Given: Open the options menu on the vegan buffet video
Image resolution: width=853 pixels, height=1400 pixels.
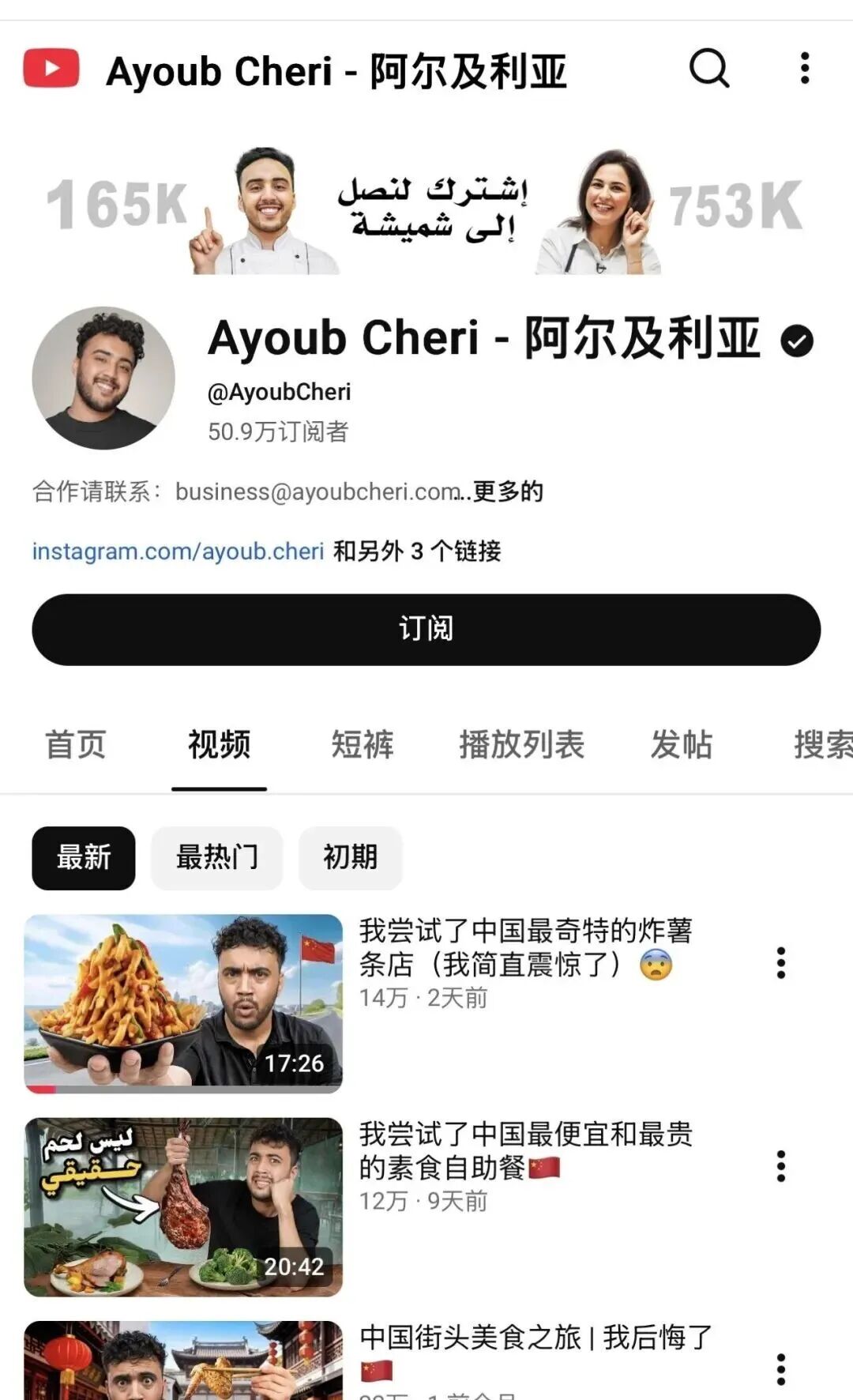Looking at the screenshot, I should (x=781, y=1165).
